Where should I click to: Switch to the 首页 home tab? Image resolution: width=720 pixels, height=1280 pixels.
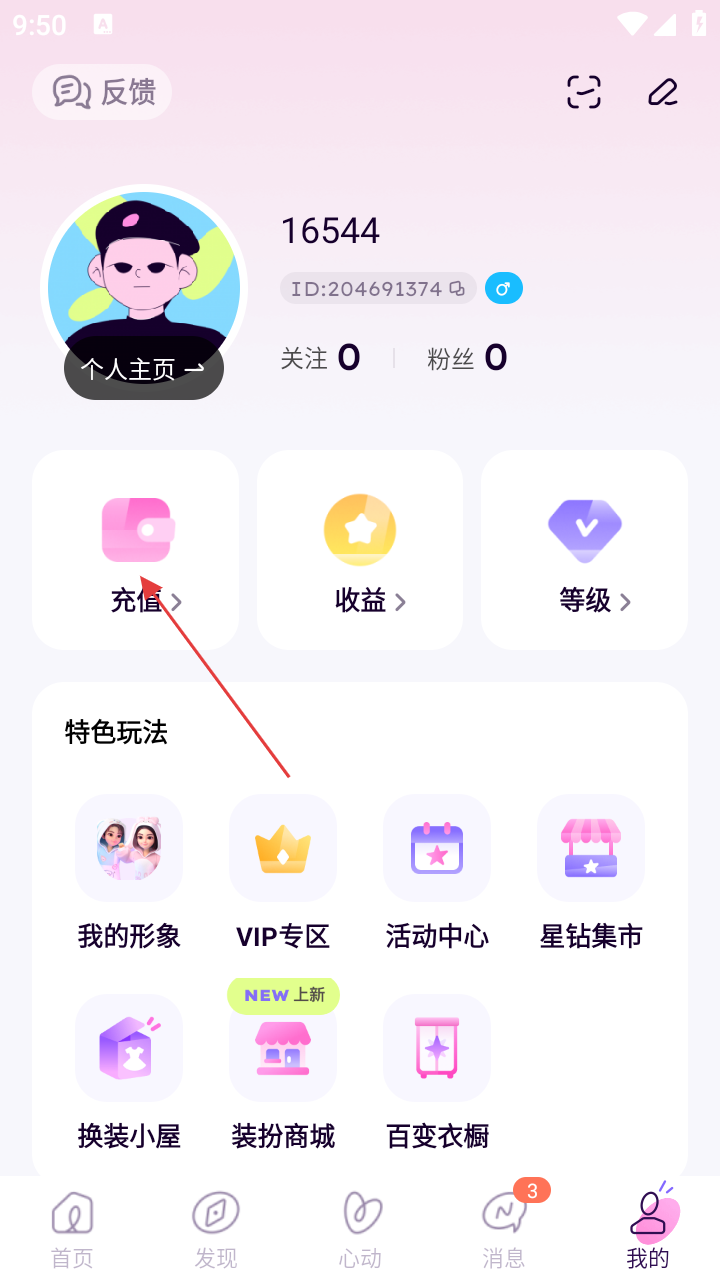point(72,1228)
